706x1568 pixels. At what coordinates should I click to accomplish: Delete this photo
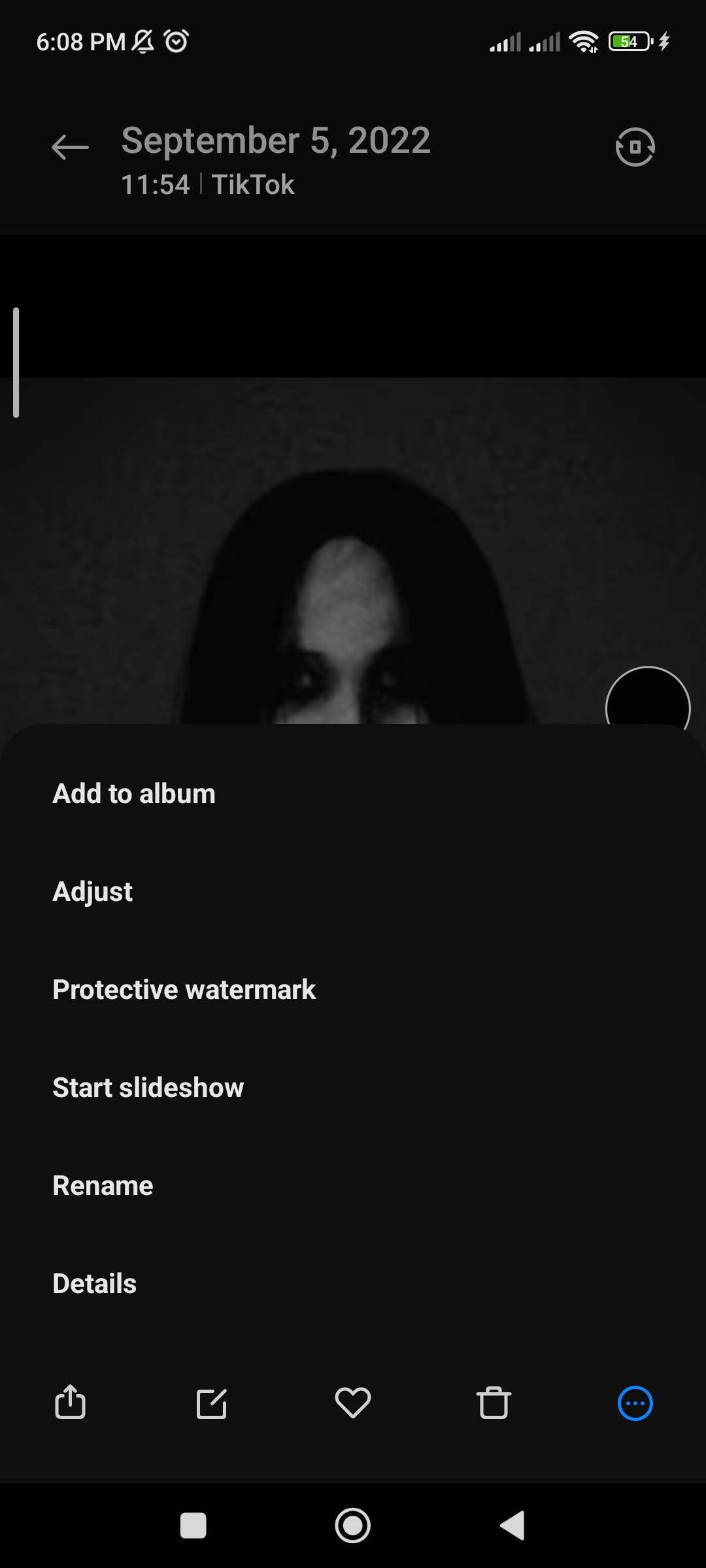tap(494, 1402)
